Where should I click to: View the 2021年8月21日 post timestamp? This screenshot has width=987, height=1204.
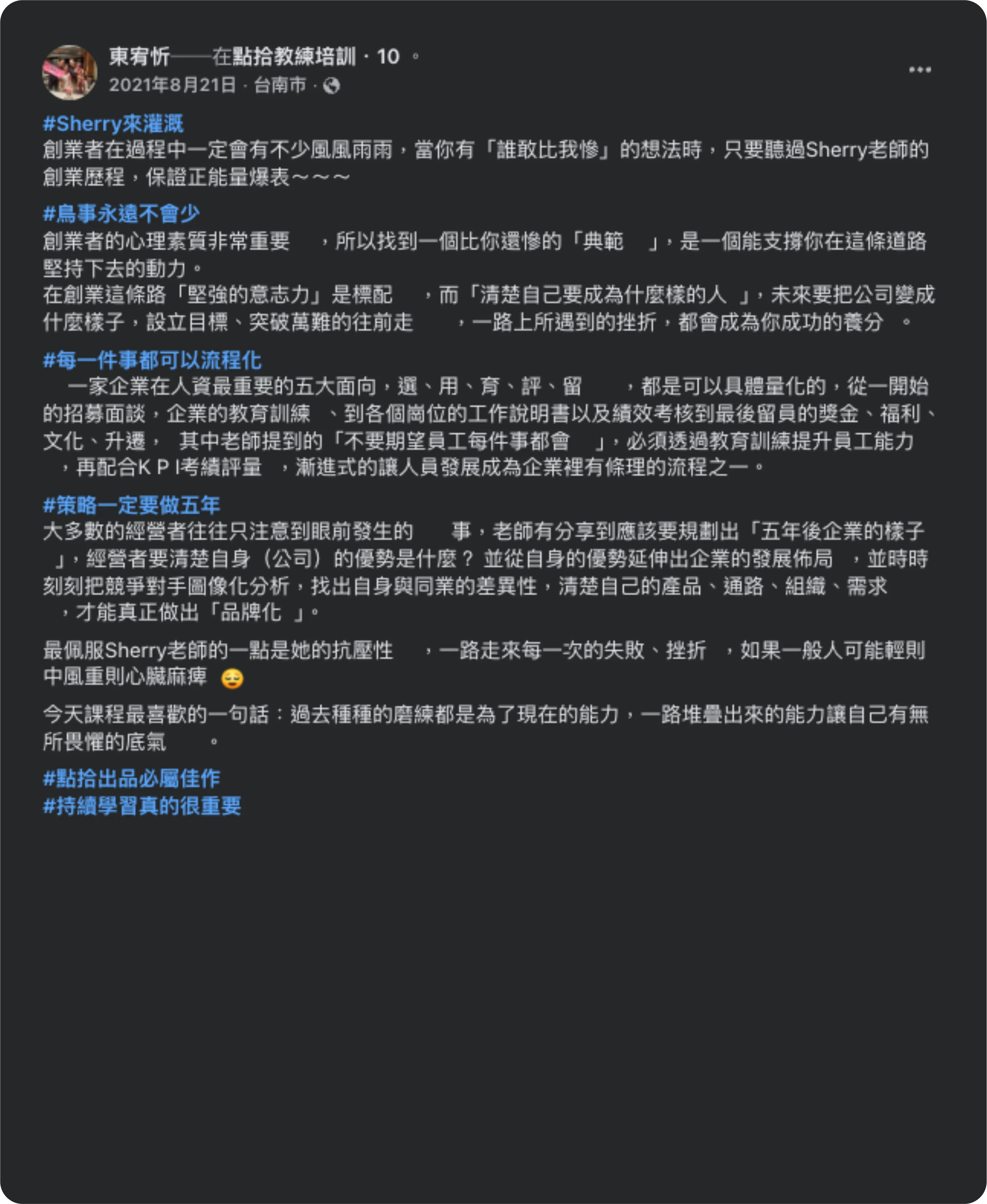point(172,85)
